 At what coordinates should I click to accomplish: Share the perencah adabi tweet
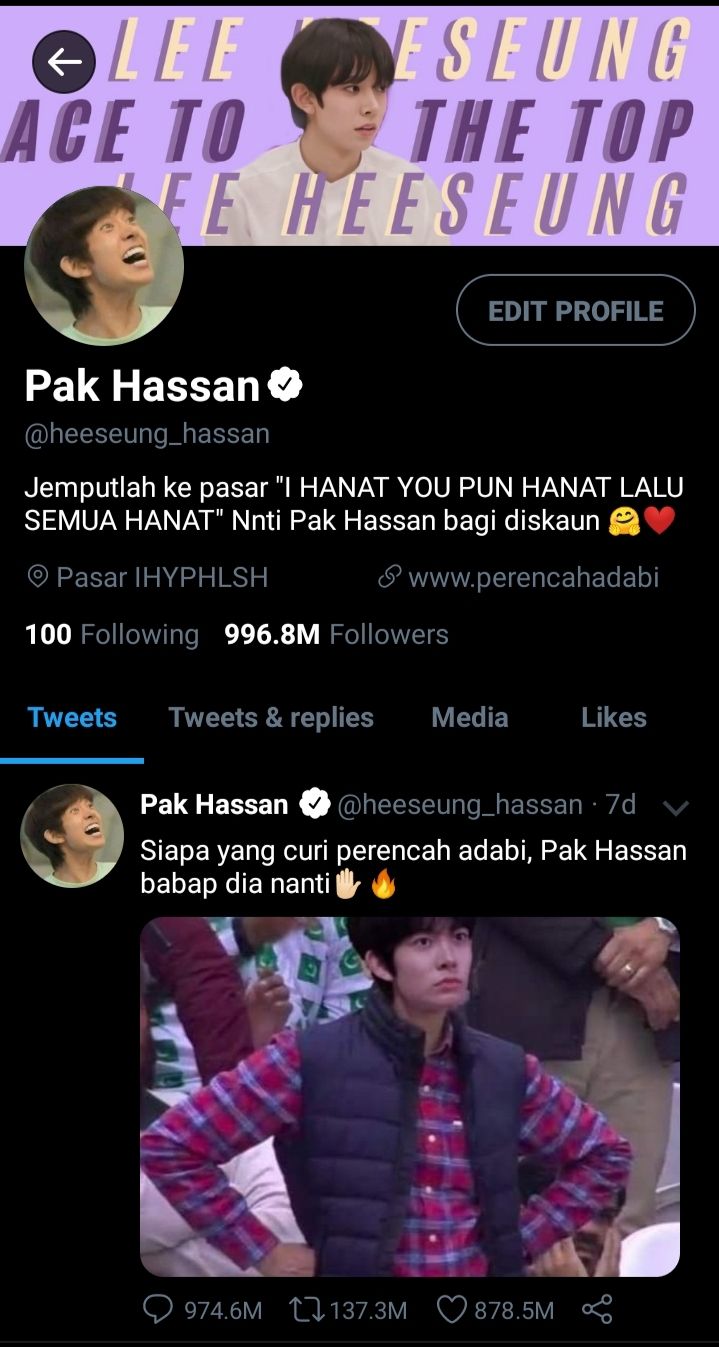597,1310
